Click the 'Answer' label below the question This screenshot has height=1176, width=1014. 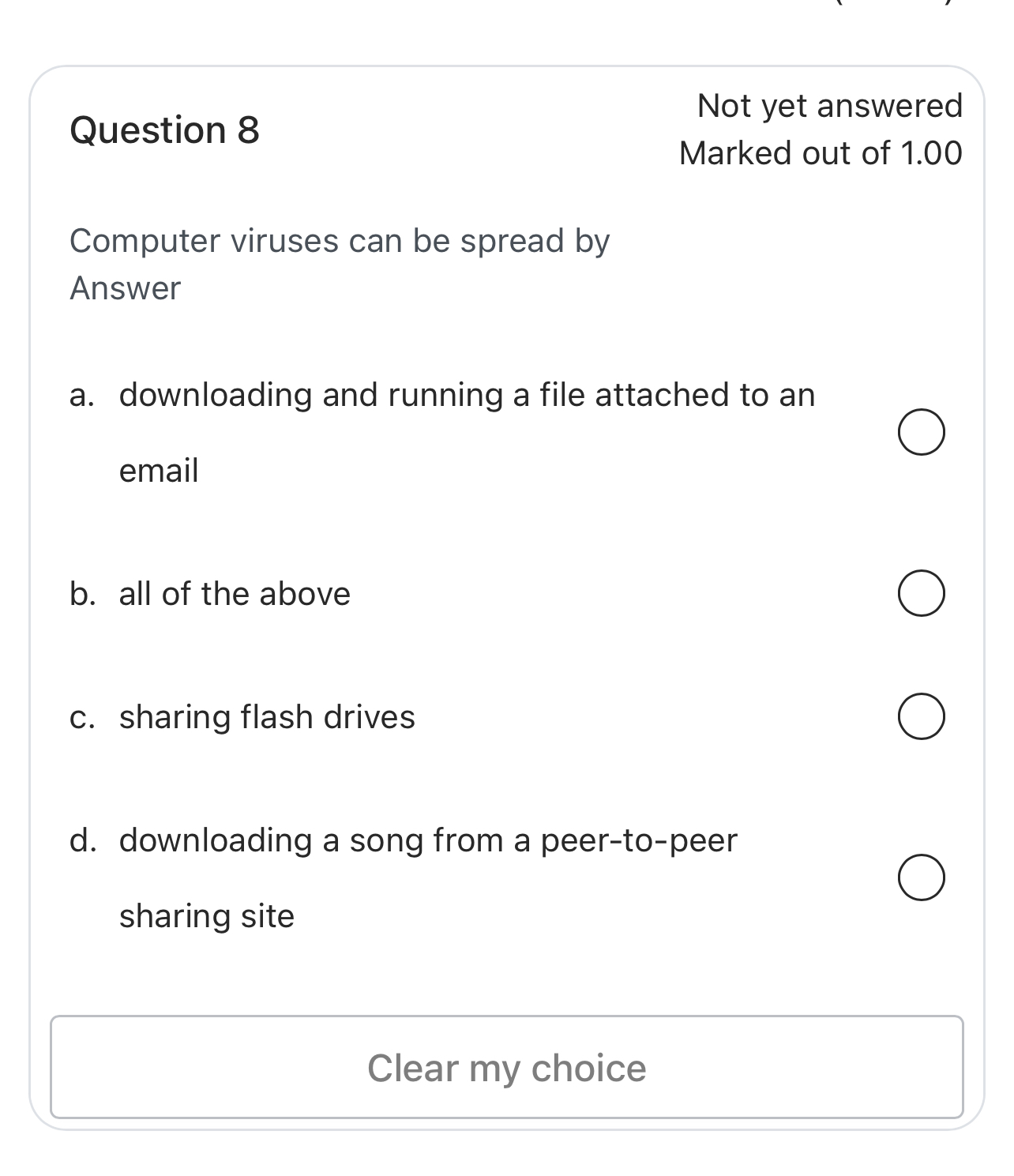[125, 287]
